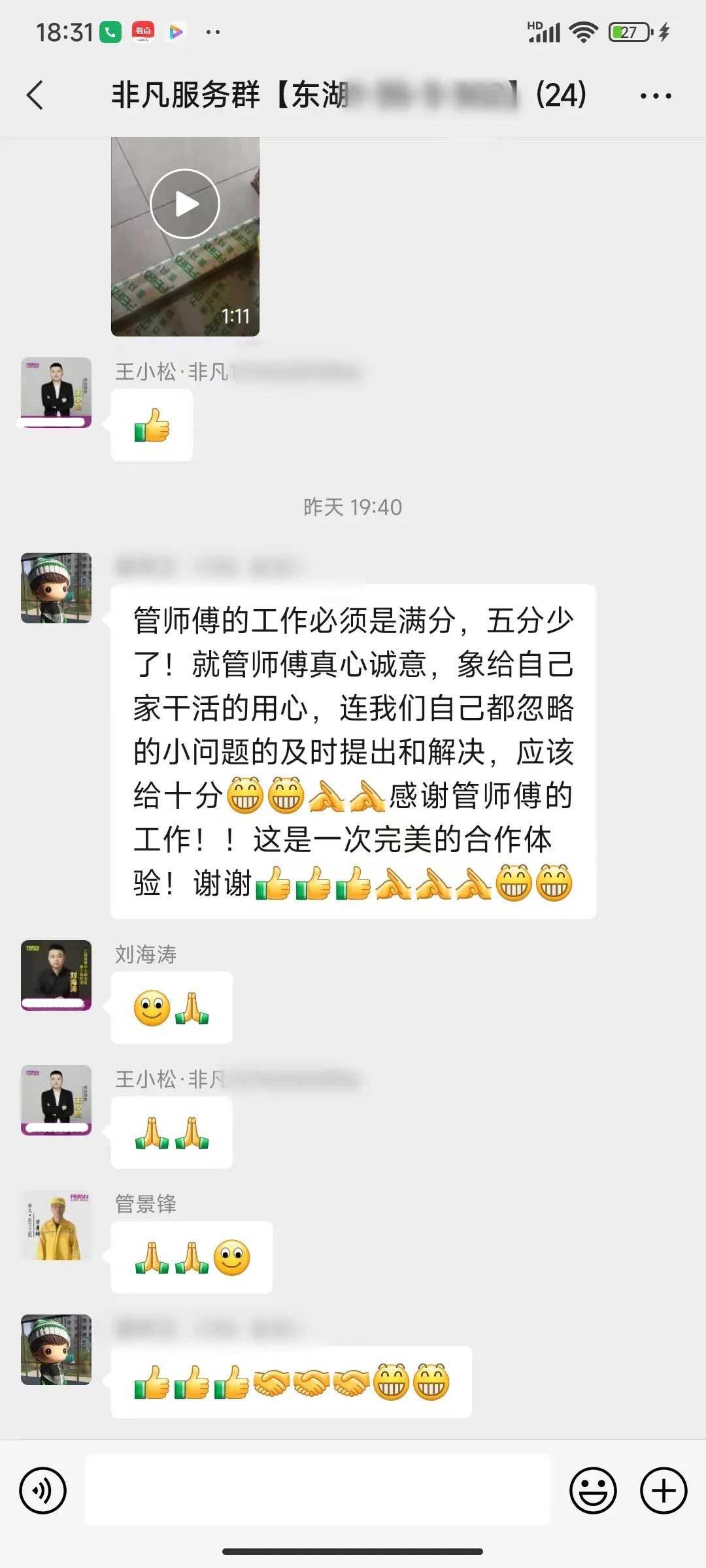
Task: Go back from the group chat
Action: pyautogui.click(x=35, y=95)
